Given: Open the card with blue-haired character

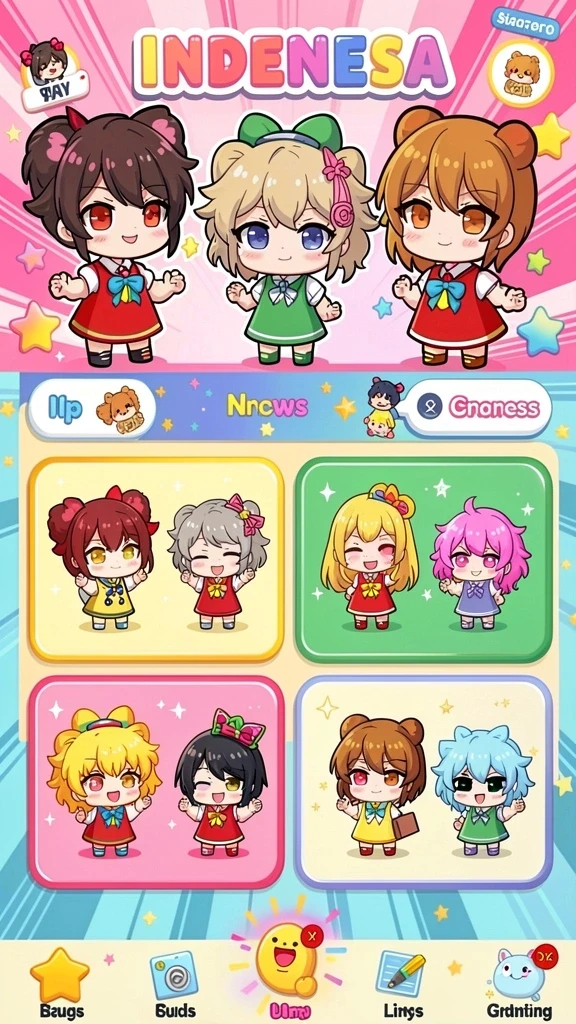Looking at the screenshot, I should point(424,782).
